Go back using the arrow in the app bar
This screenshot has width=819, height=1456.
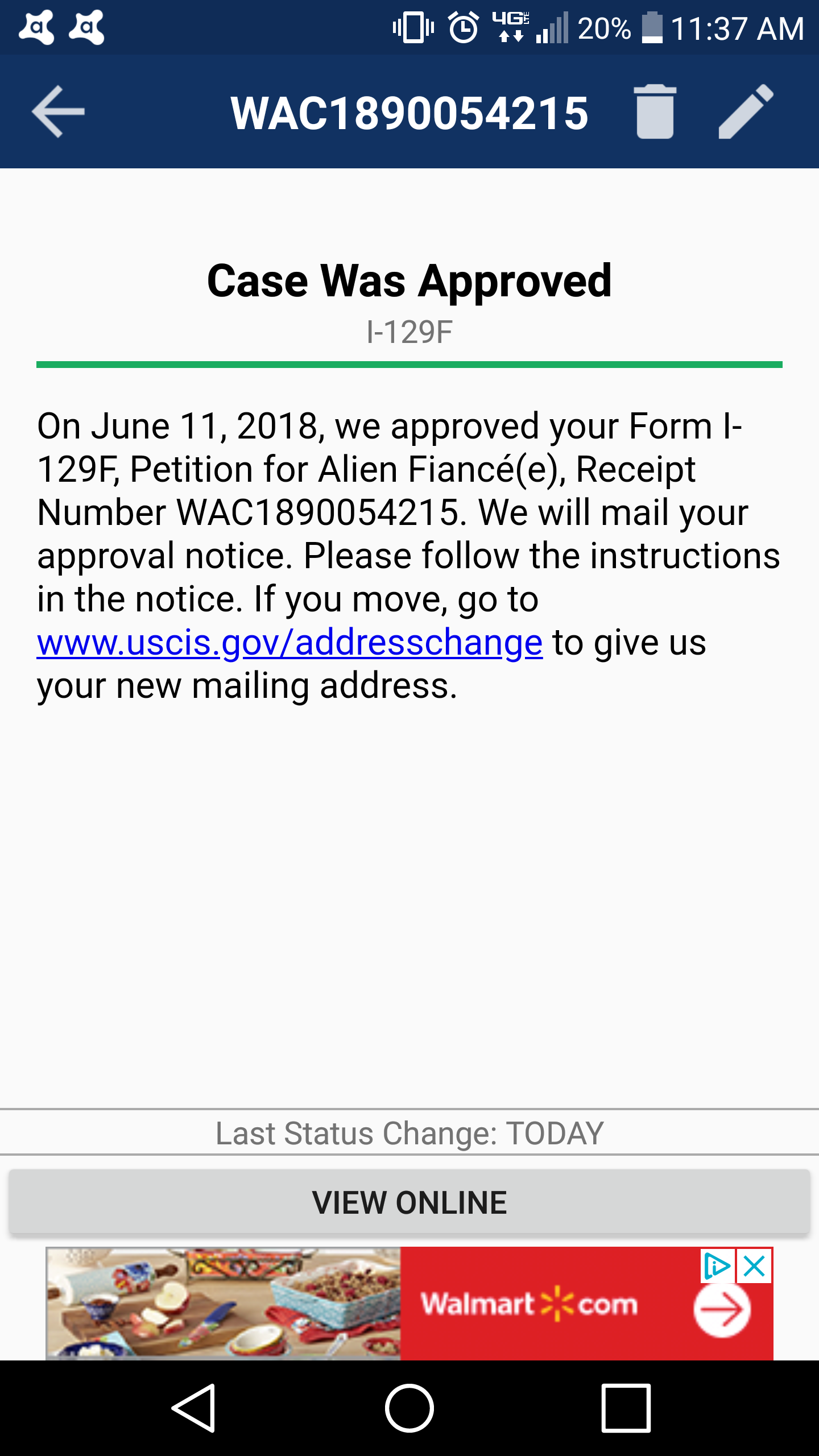[x=58, y=111]
